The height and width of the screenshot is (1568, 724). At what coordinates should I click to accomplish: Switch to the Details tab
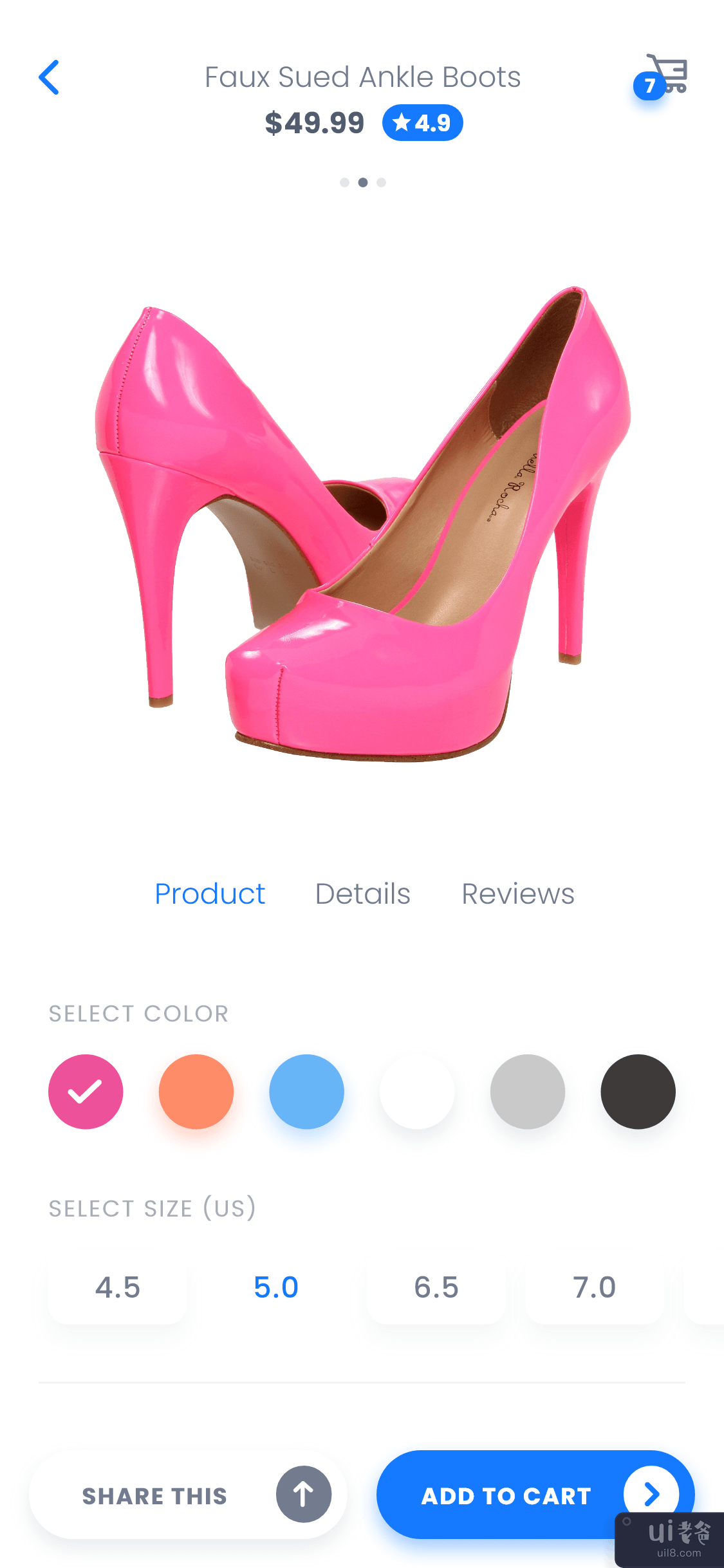tap(362, 893)
